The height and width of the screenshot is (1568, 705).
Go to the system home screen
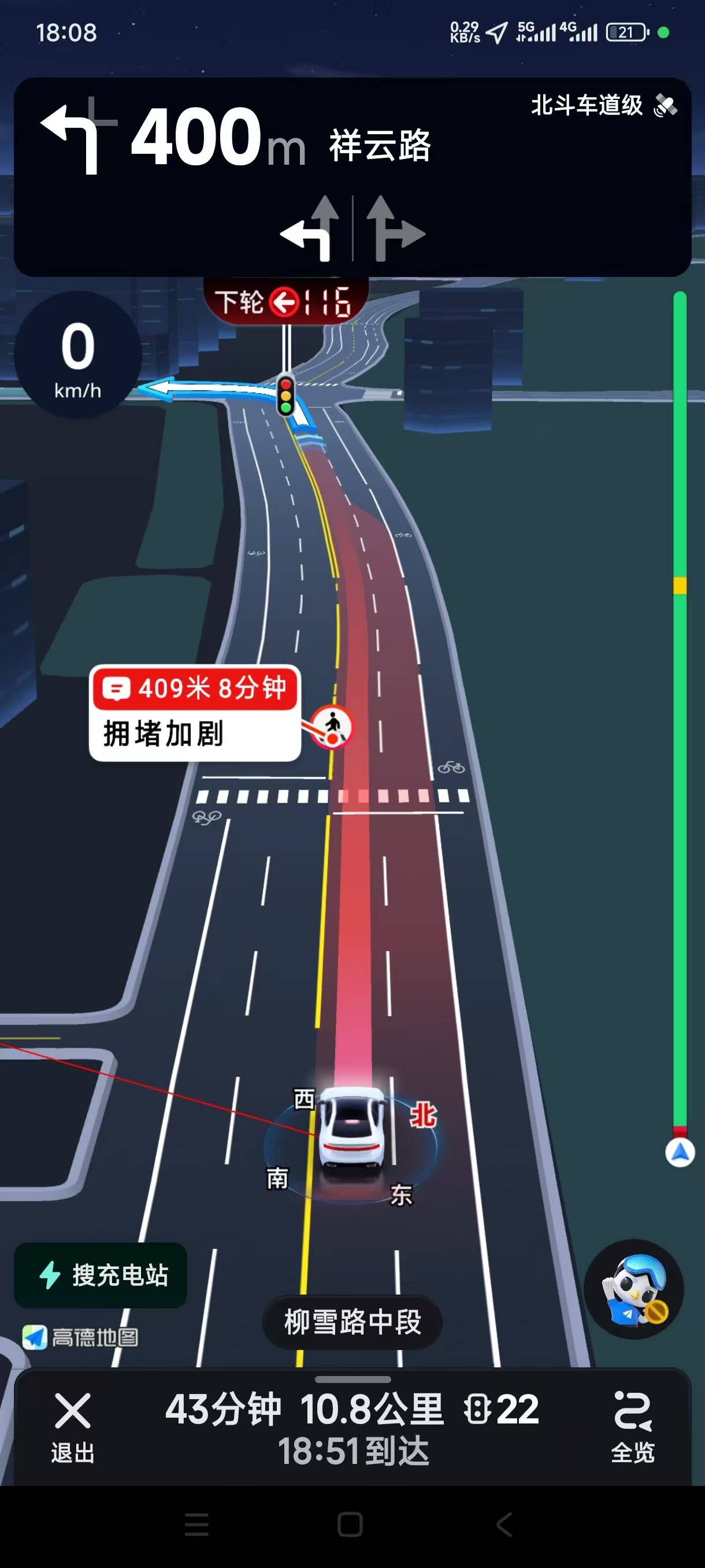[x=350, y=1525]
